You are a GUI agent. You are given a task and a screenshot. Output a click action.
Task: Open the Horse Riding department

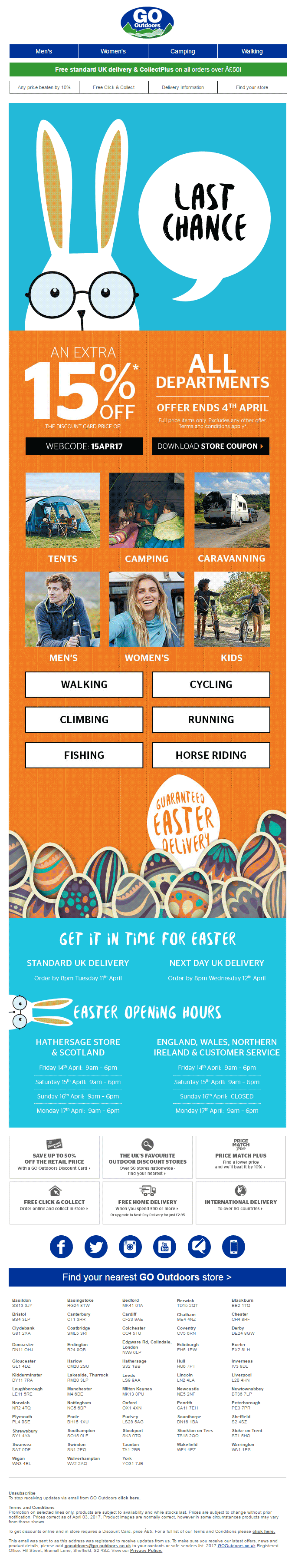pos(211,755)
